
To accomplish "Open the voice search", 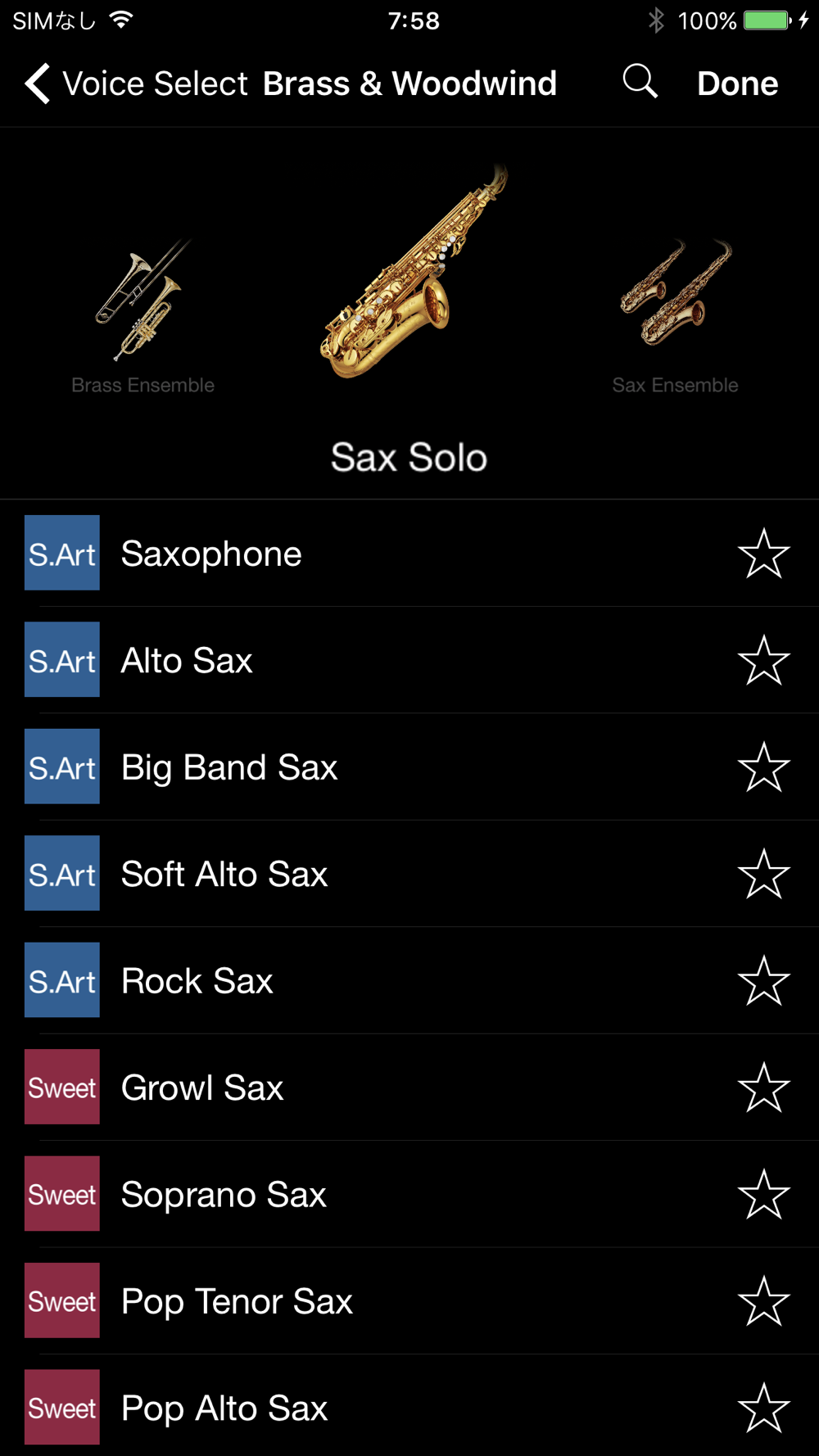I will coord(640,82).
